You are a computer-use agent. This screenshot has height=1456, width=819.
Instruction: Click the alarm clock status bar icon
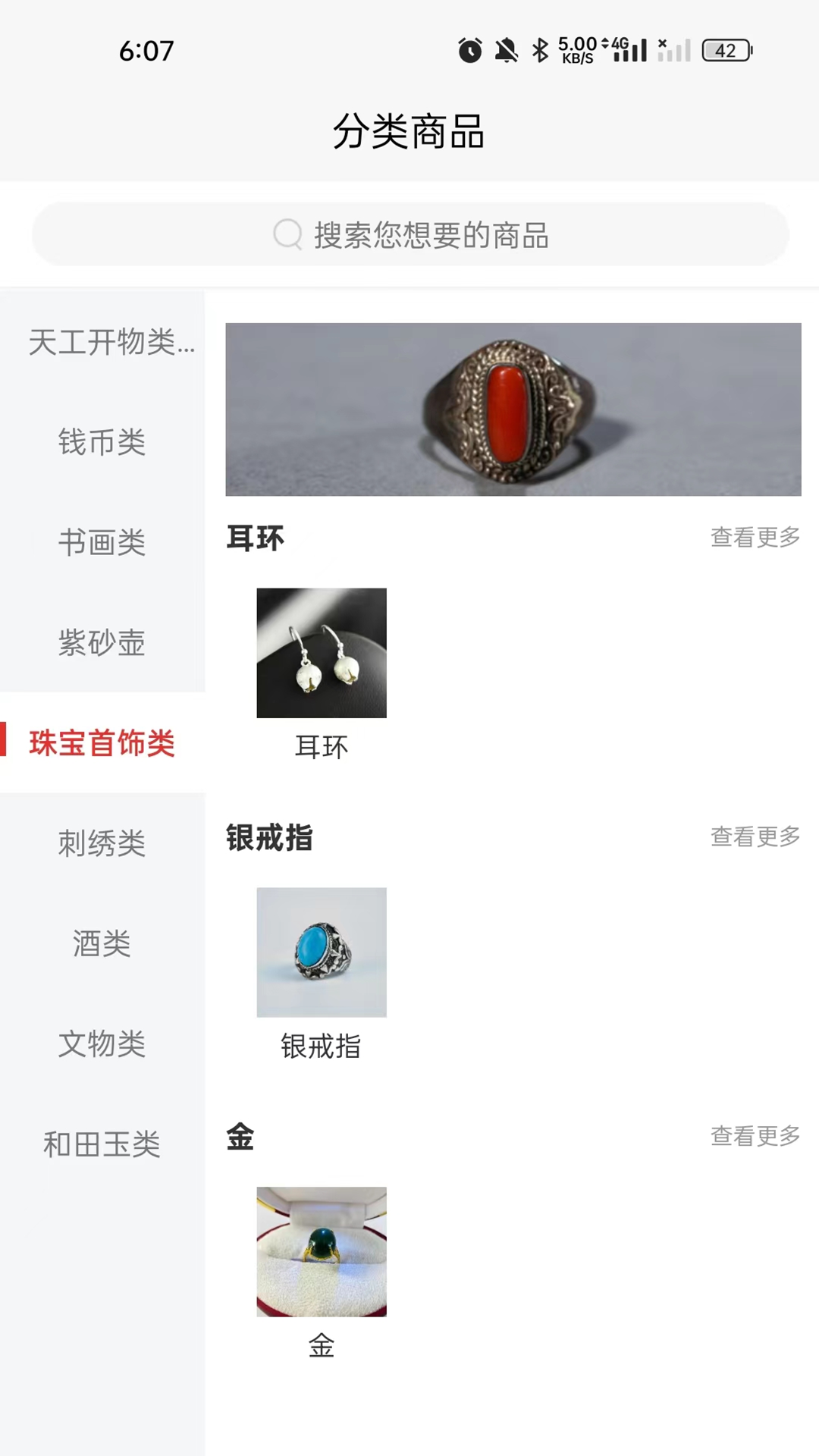[x=469, y=50]
